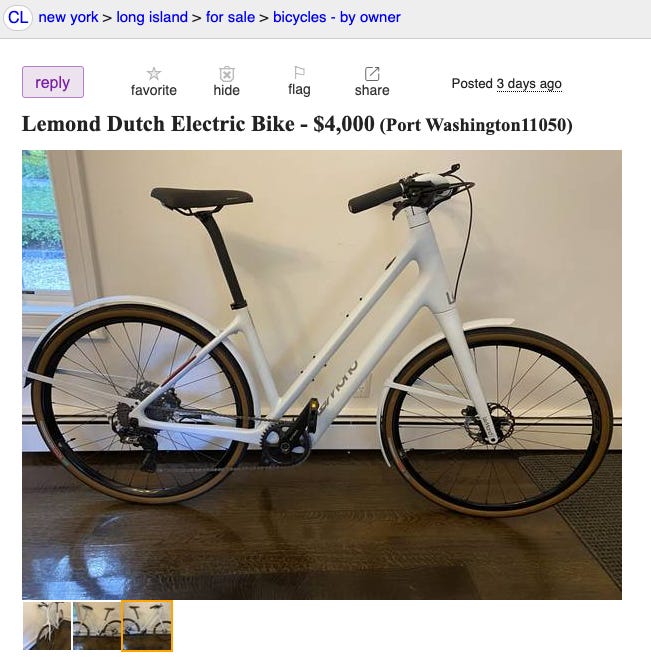Flag this listing
The image size is (651, 662).
[299, 81]
